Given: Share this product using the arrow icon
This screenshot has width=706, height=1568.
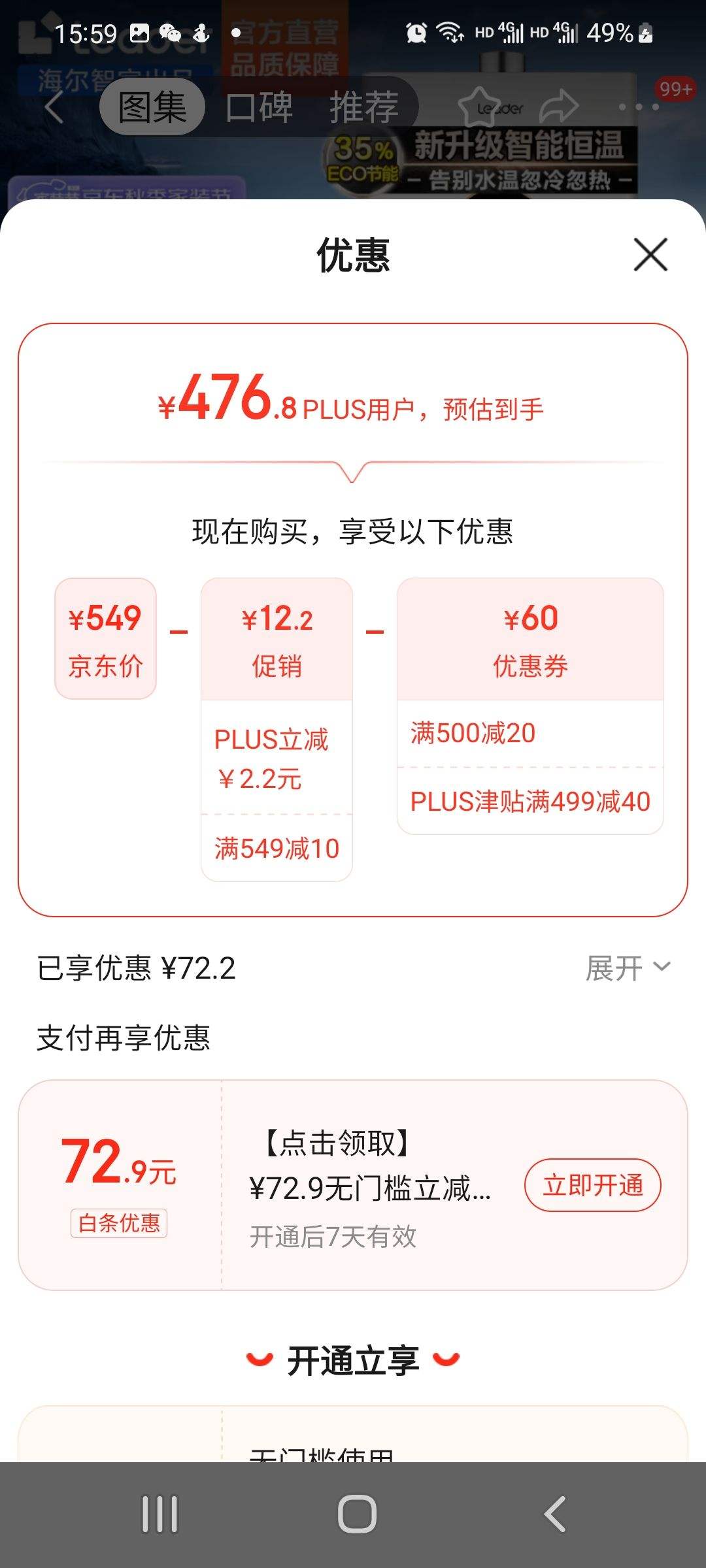Looking at the screenshot, I should 559,107.
